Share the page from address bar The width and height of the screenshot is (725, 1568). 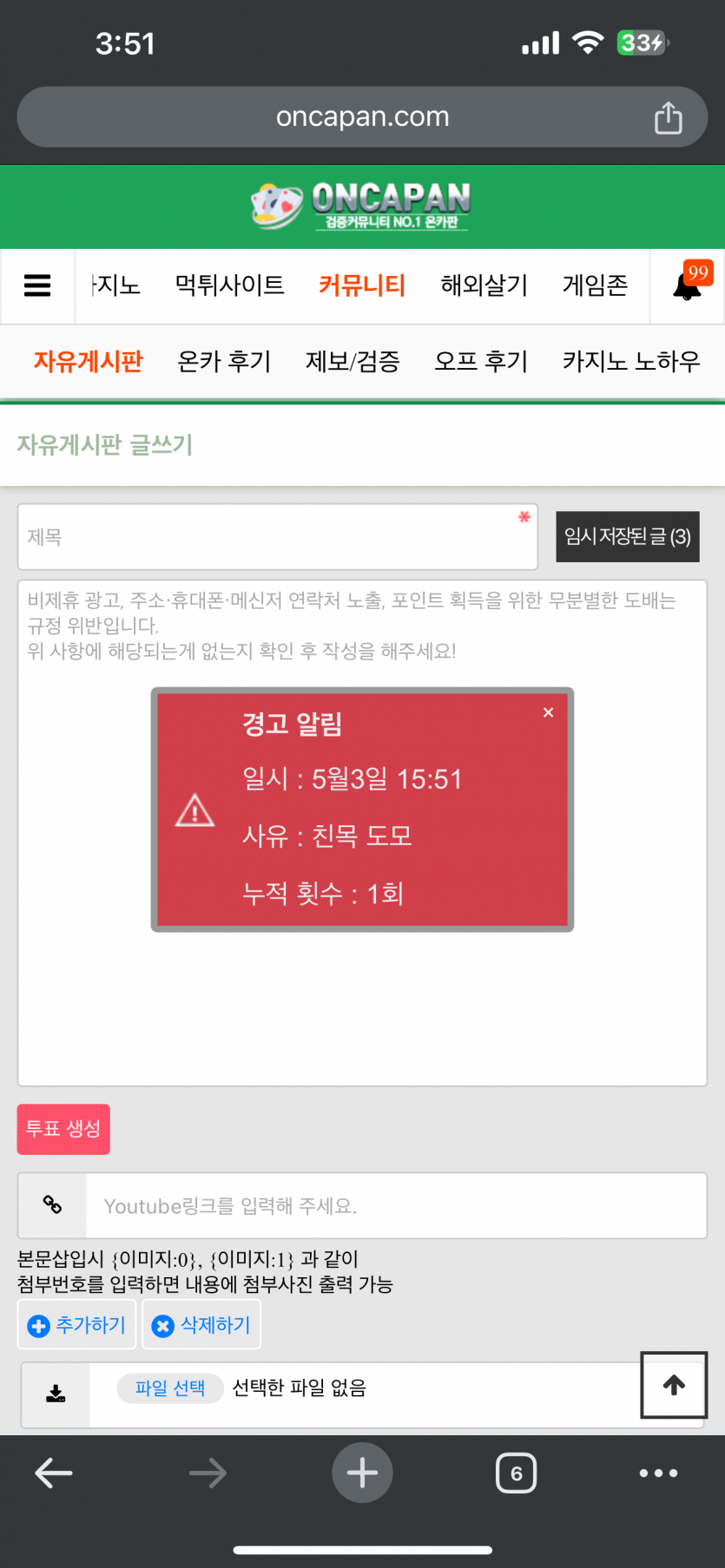coord(668,117)
